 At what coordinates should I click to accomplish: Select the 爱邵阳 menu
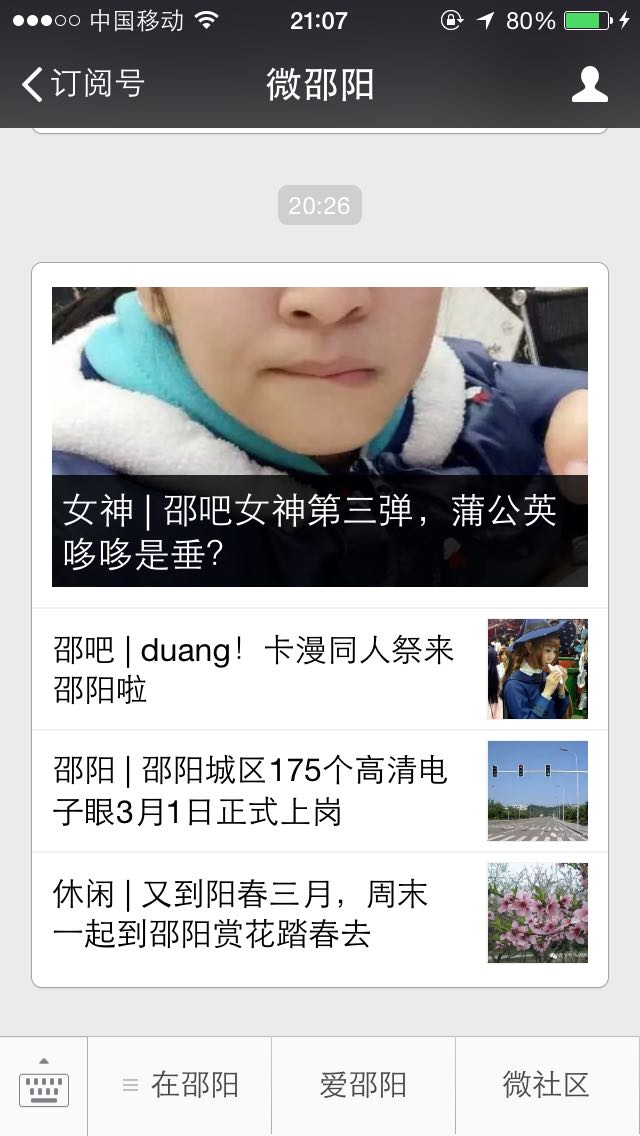click(363, 1086)
